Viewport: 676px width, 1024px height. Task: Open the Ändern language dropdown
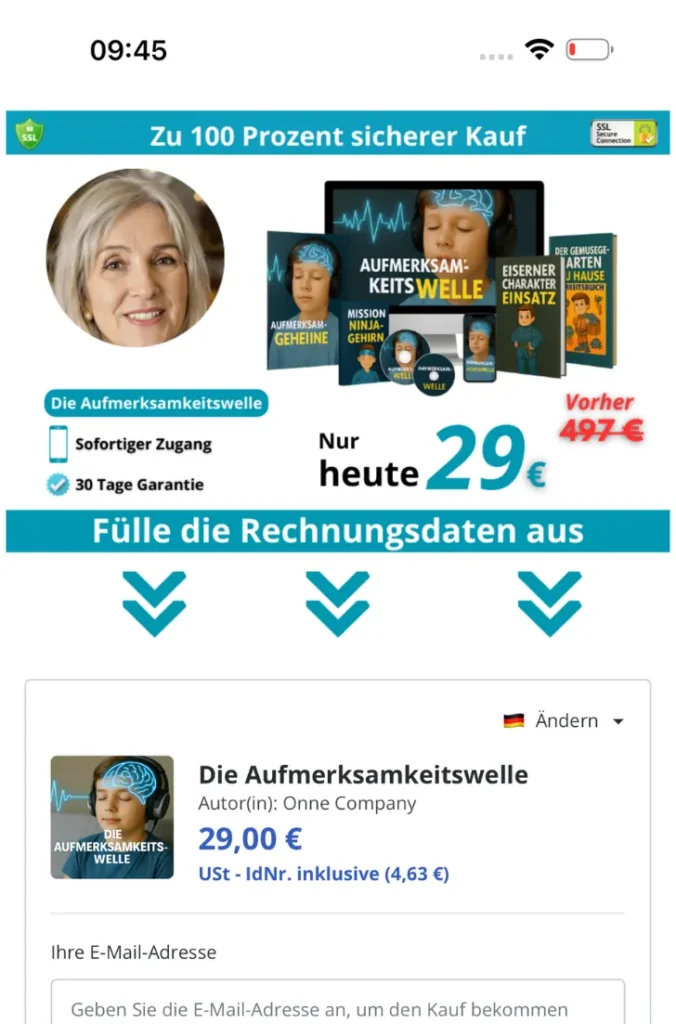pos(565,721)
